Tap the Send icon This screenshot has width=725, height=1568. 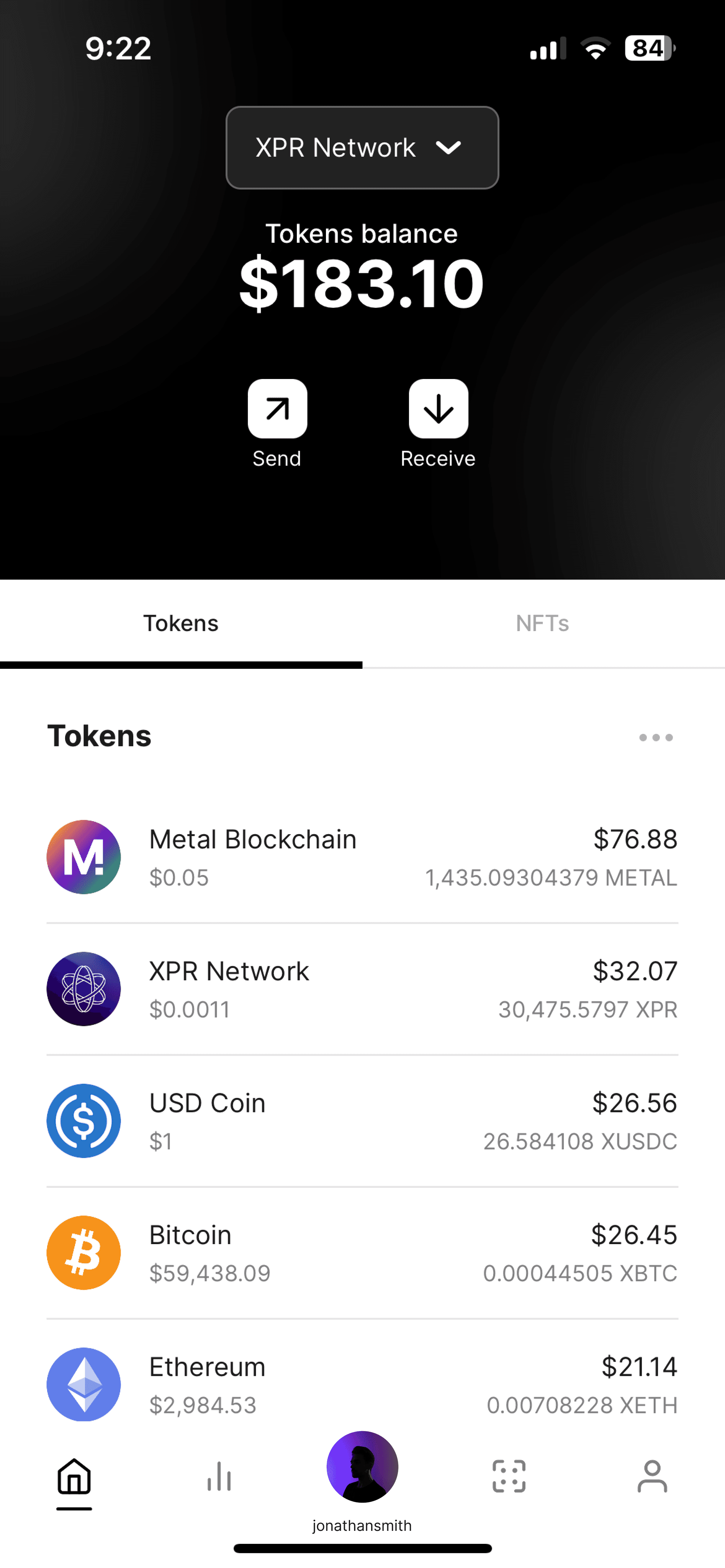(x=277, y=408)
